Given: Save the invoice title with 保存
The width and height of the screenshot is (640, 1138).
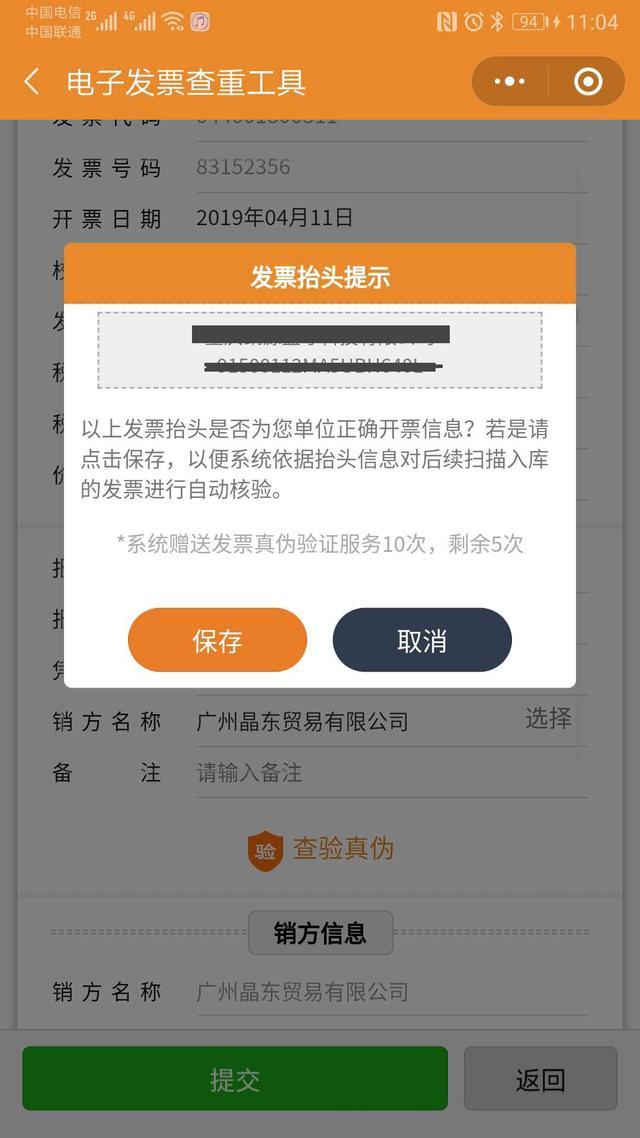Looking at the screenshot, I should (x=217, y=640).
